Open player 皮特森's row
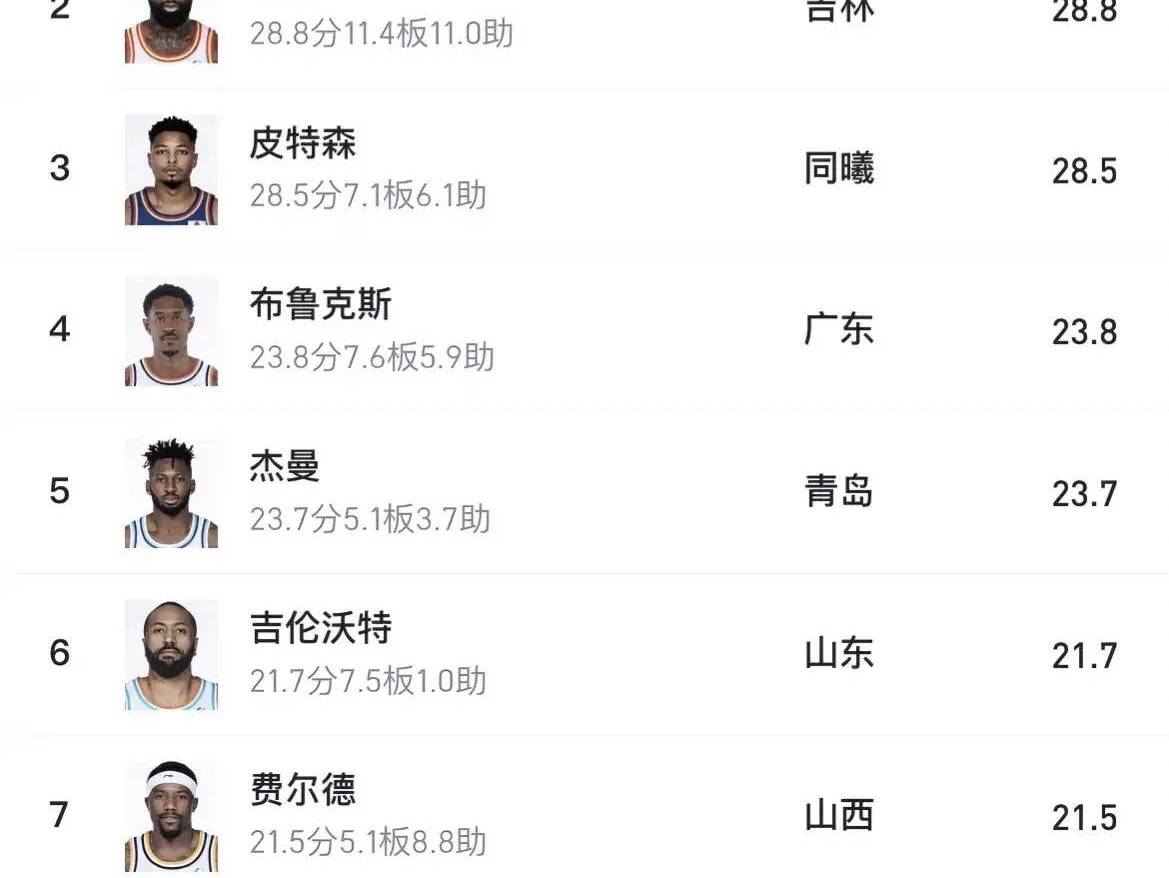The image size is (1169, 878). [303, 145]
